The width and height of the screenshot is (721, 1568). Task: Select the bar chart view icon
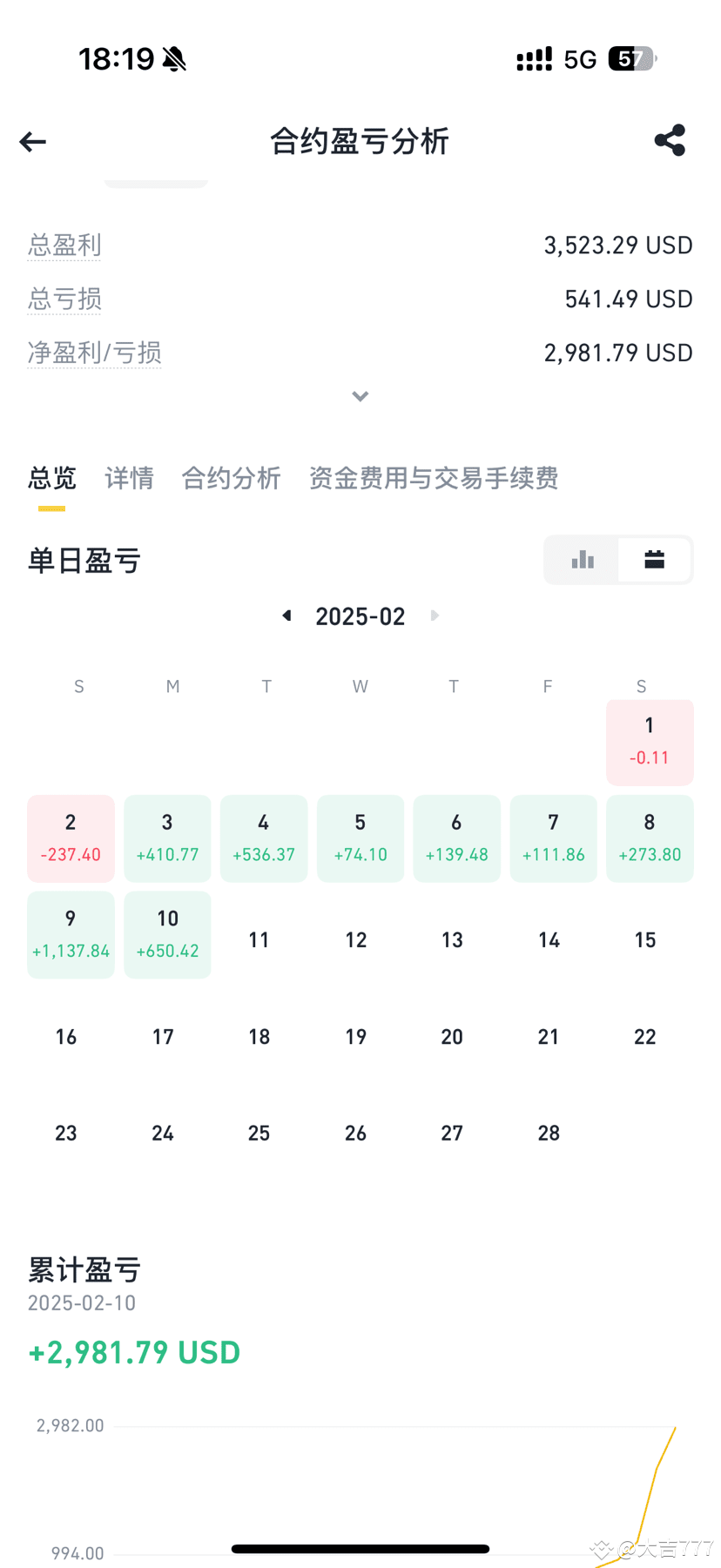click(x=582, y=559)
